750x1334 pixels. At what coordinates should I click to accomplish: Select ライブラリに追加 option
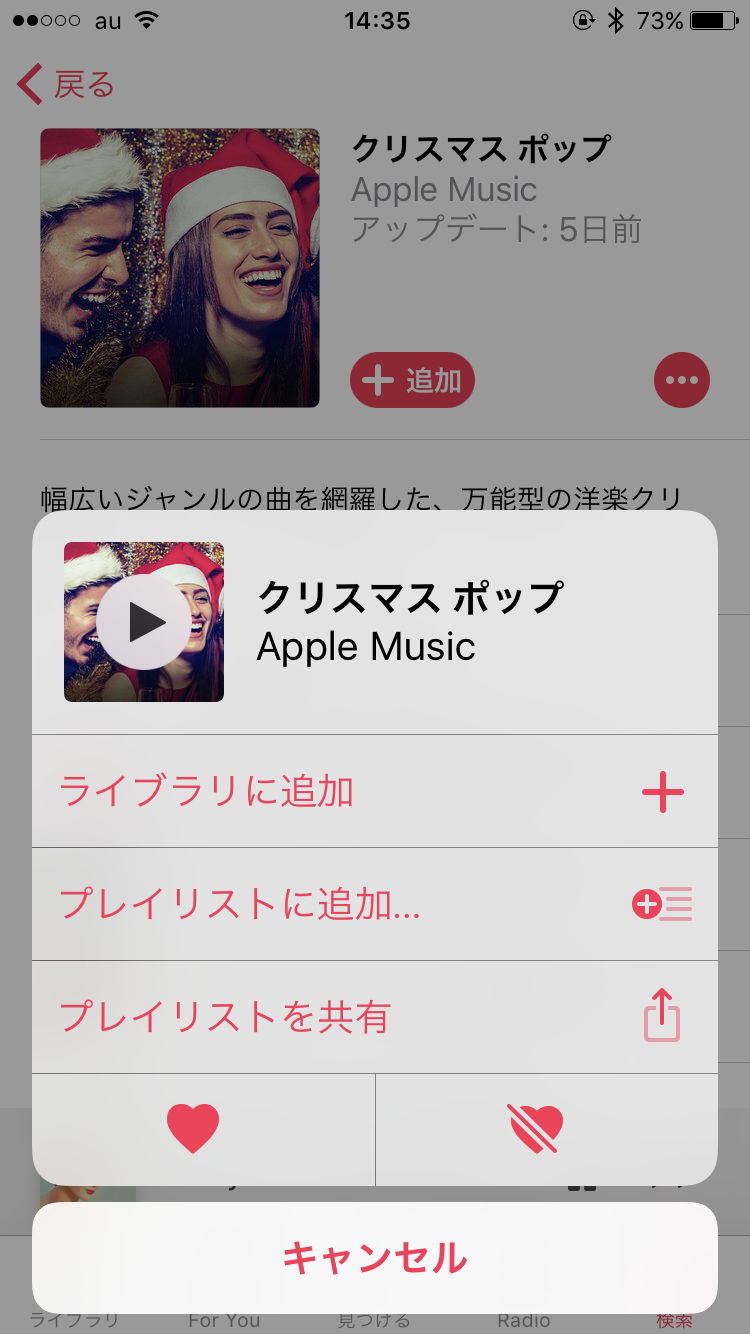coord(374,792)
